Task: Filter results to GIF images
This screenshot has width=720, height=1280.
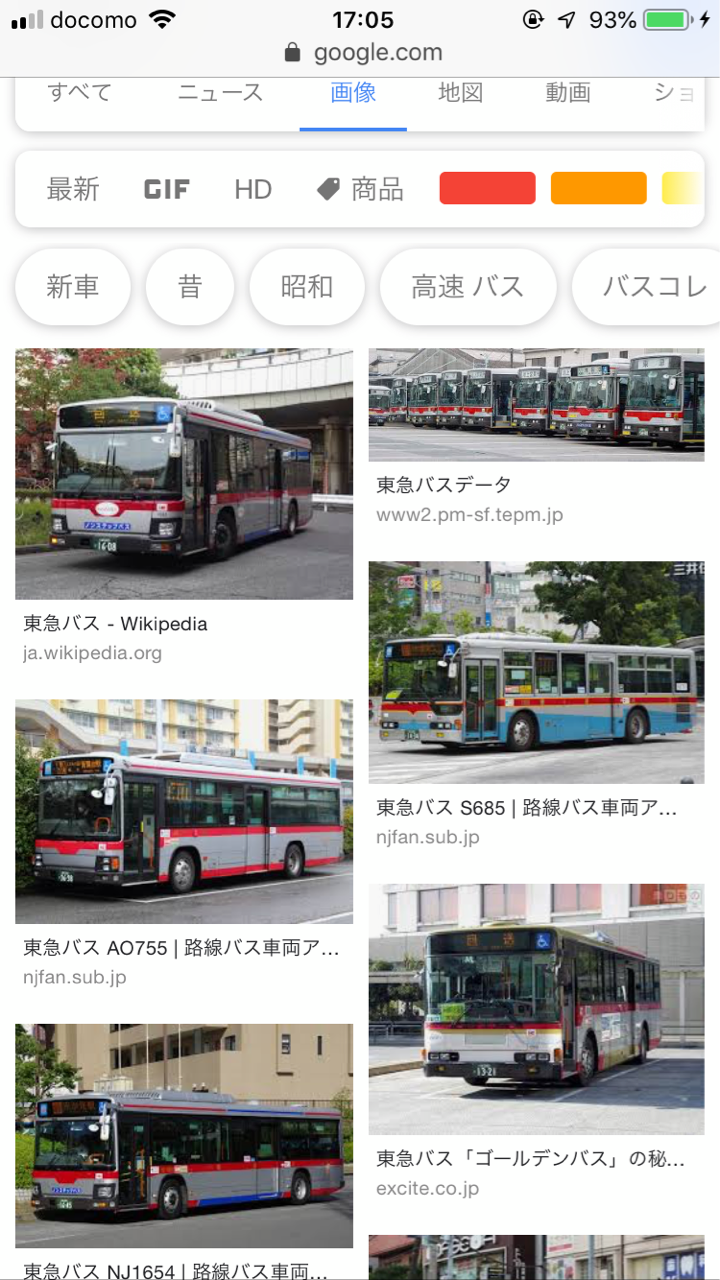Action: pyautogui.click(x=166, y=189)
